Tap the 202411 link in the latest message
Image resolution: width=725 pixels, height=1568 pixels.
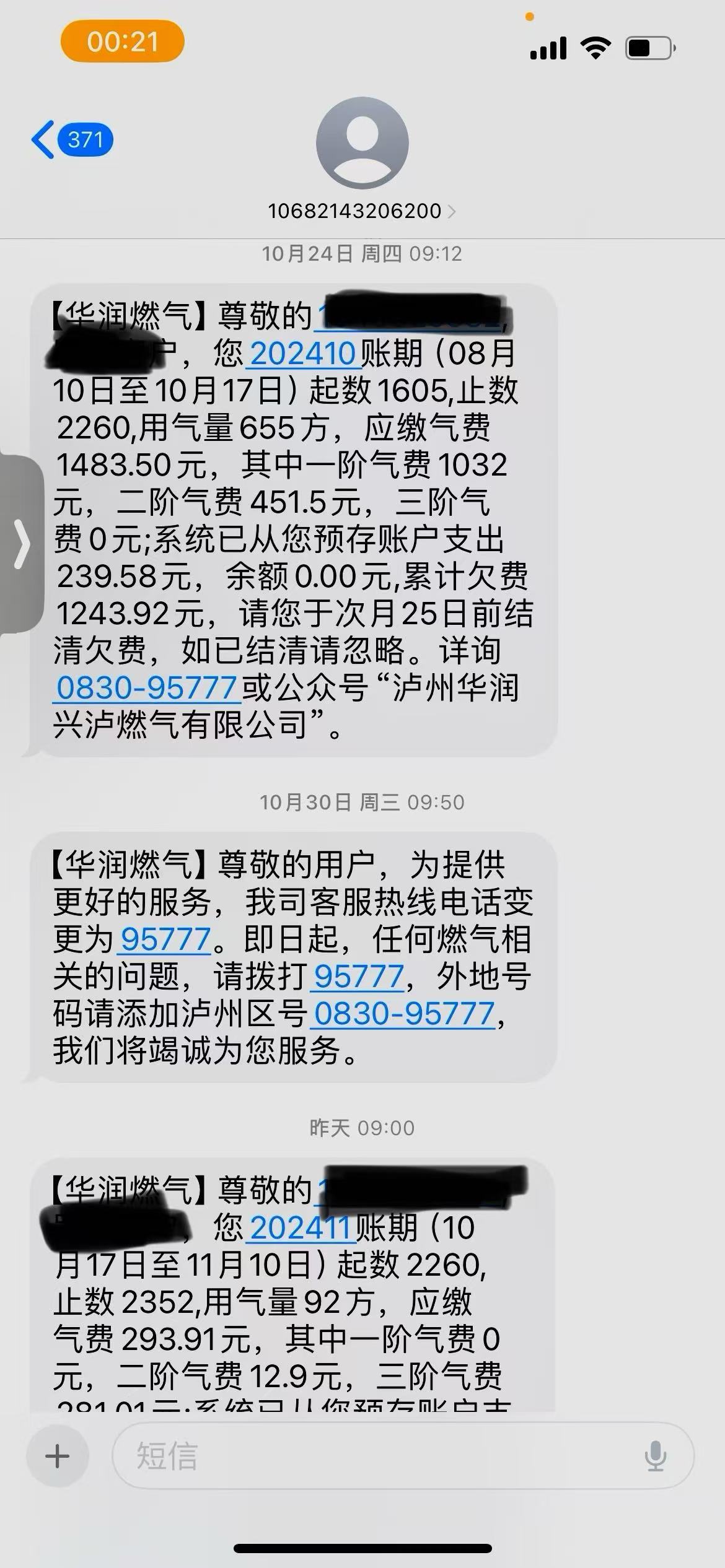click(301, 1227)
